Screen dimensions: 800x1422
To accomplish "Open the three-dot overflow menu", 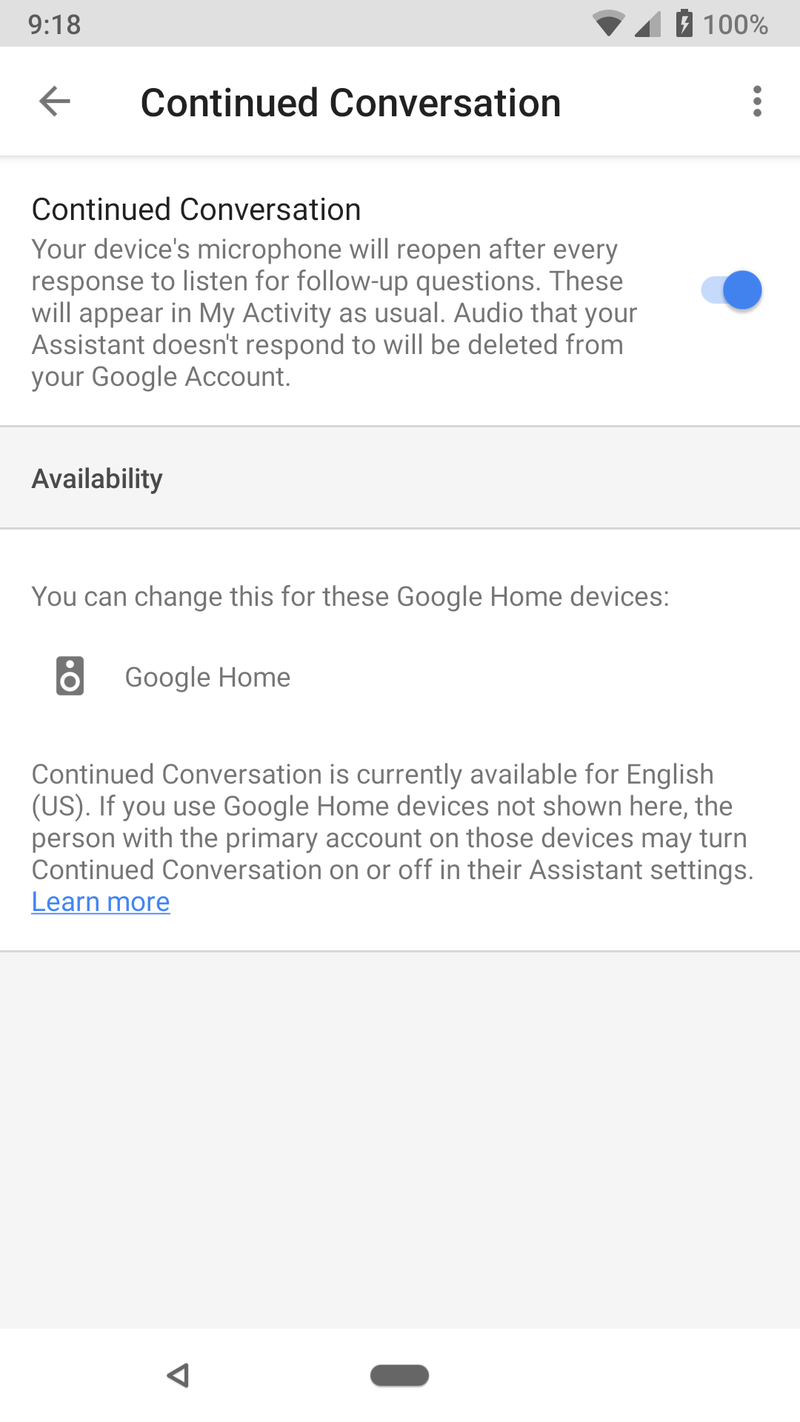I will (757, 101).
